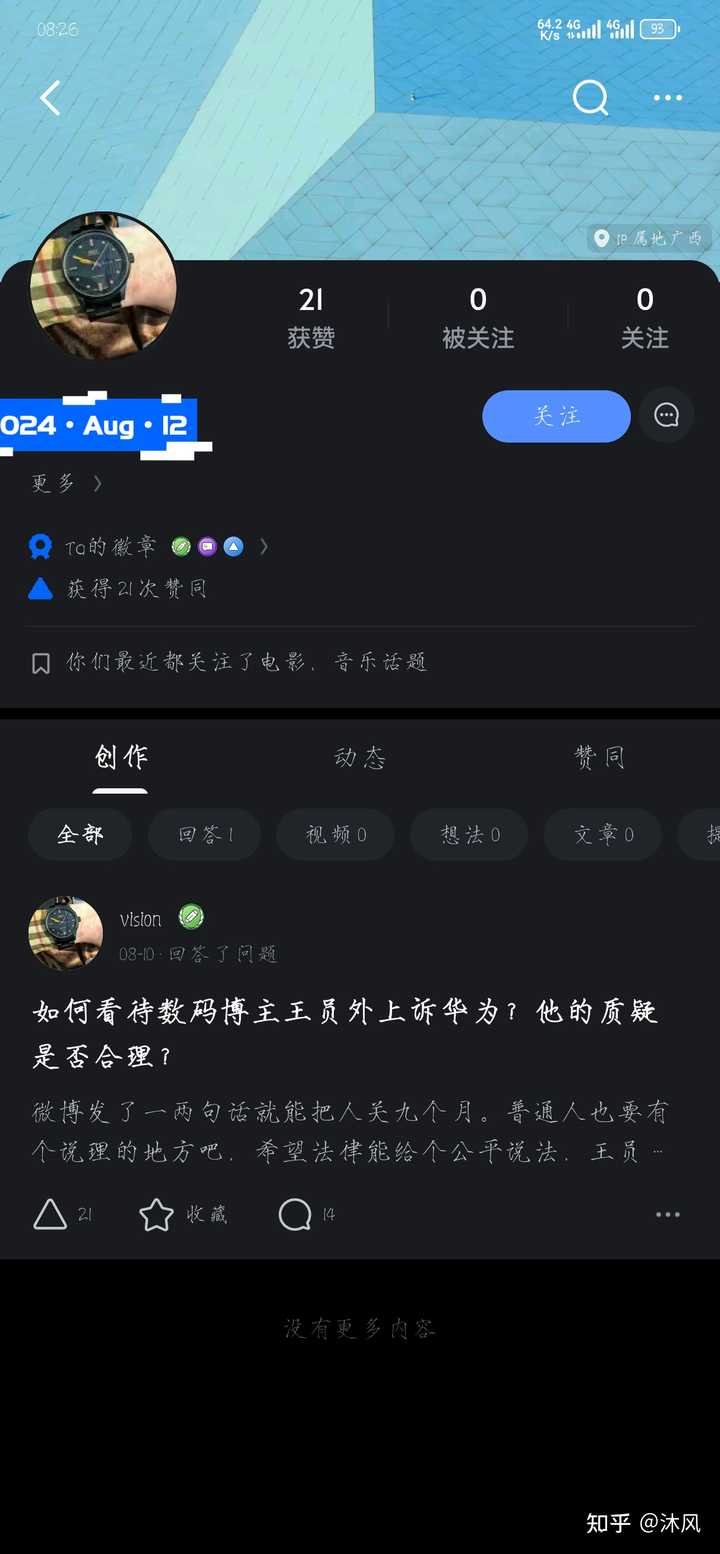Select the 创作 tab
This screenshot has height=1554, width=720.
coord(120,758)
